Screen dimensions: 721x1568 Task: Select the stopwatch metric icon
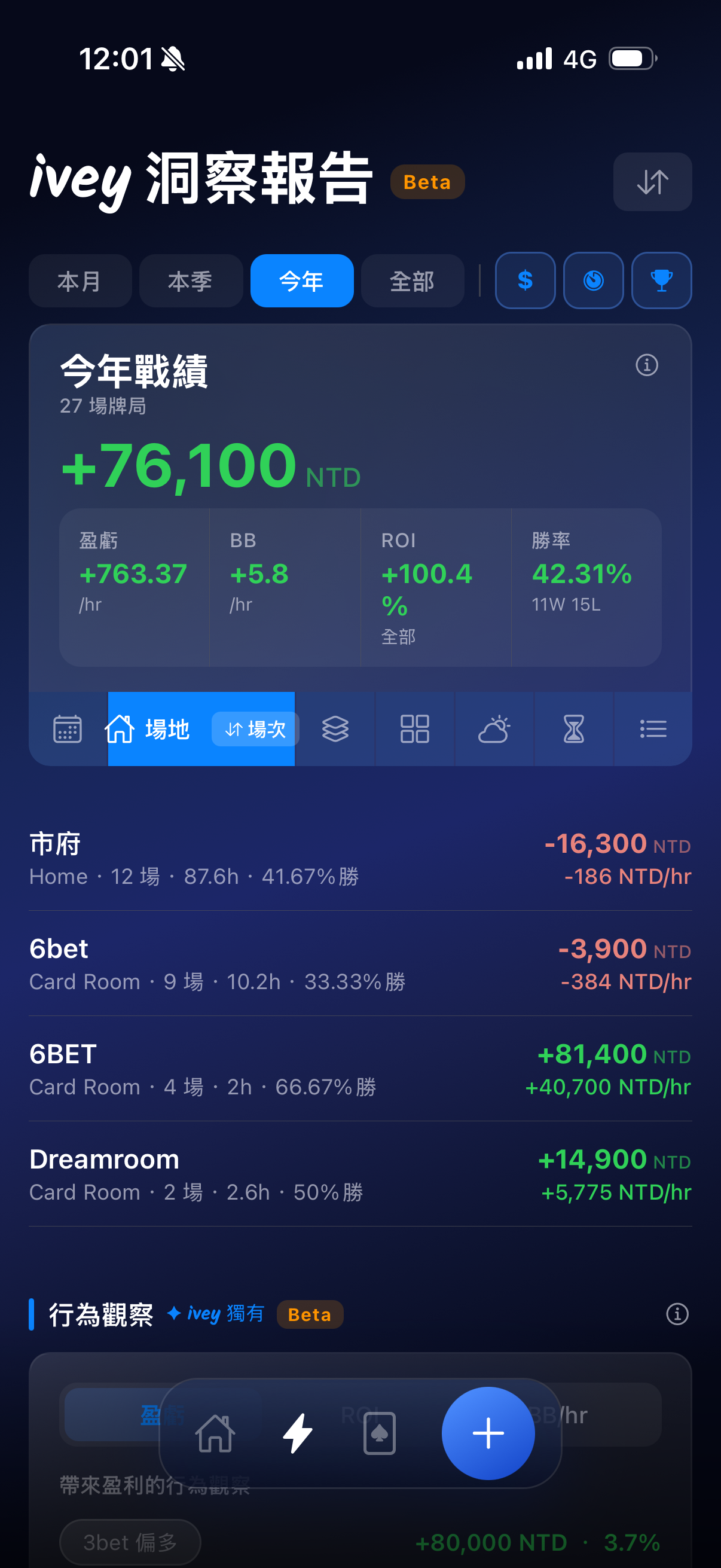click(592, 280)
